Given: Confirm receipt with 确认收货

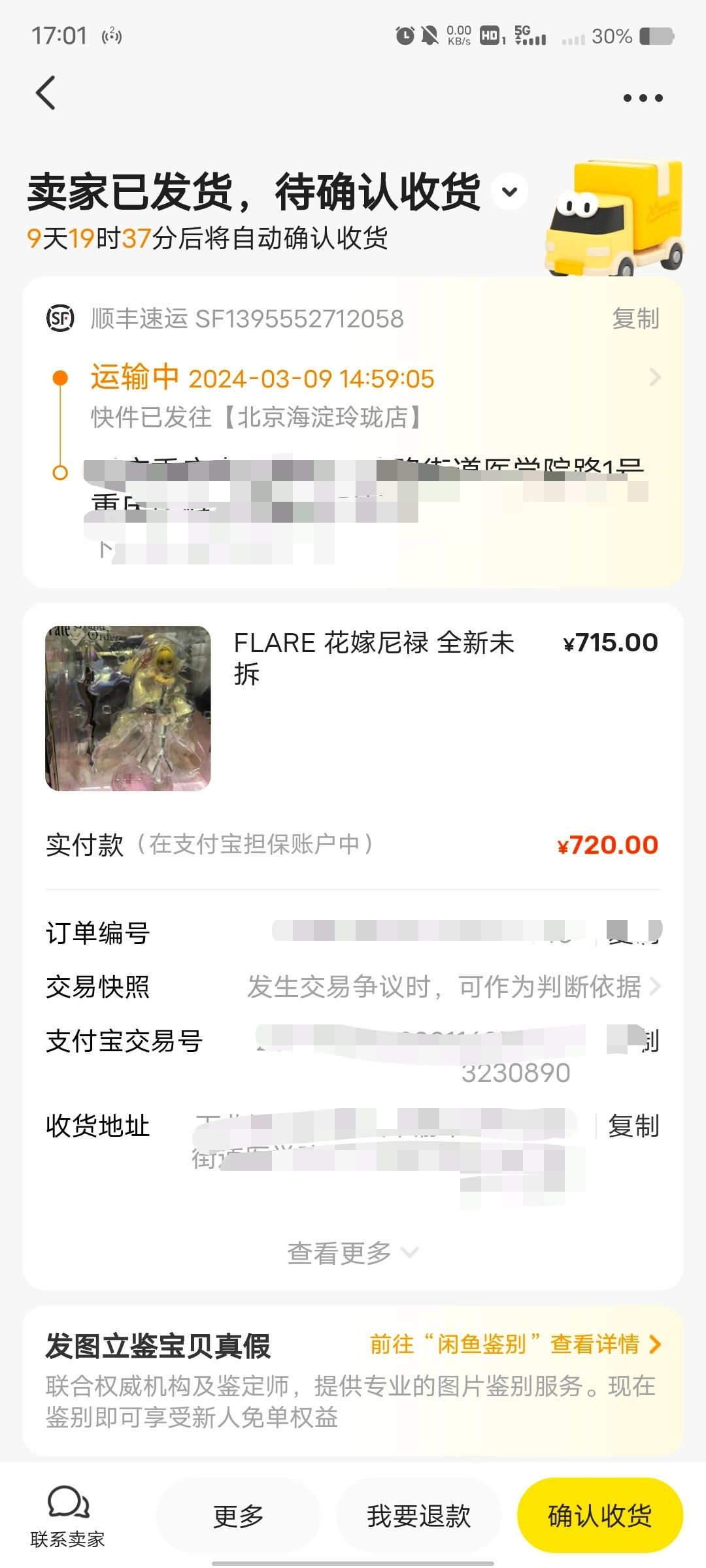Looking at the screenshot, I should point(599,1516).
